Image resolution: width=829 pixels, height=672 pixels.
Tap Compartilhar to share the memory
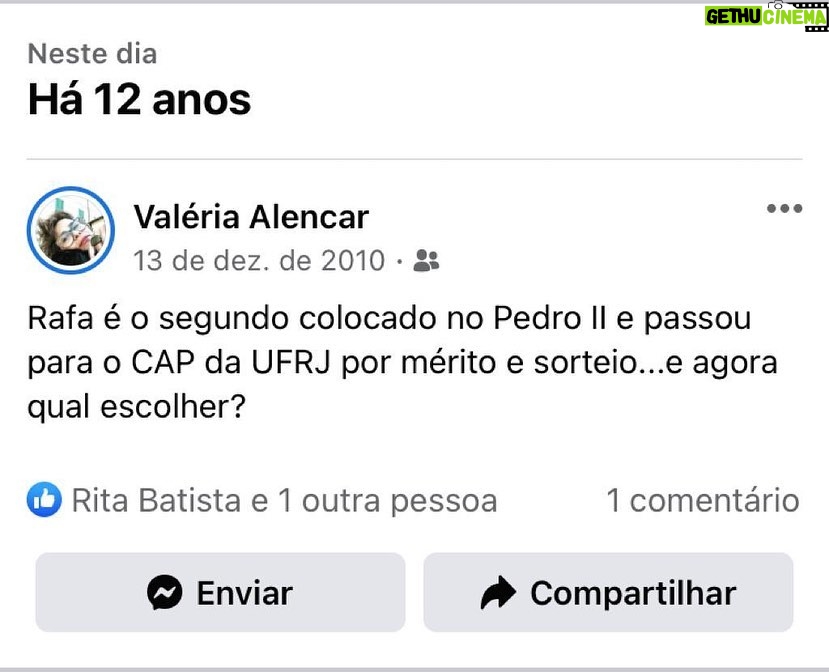click(x=608, y=592)
